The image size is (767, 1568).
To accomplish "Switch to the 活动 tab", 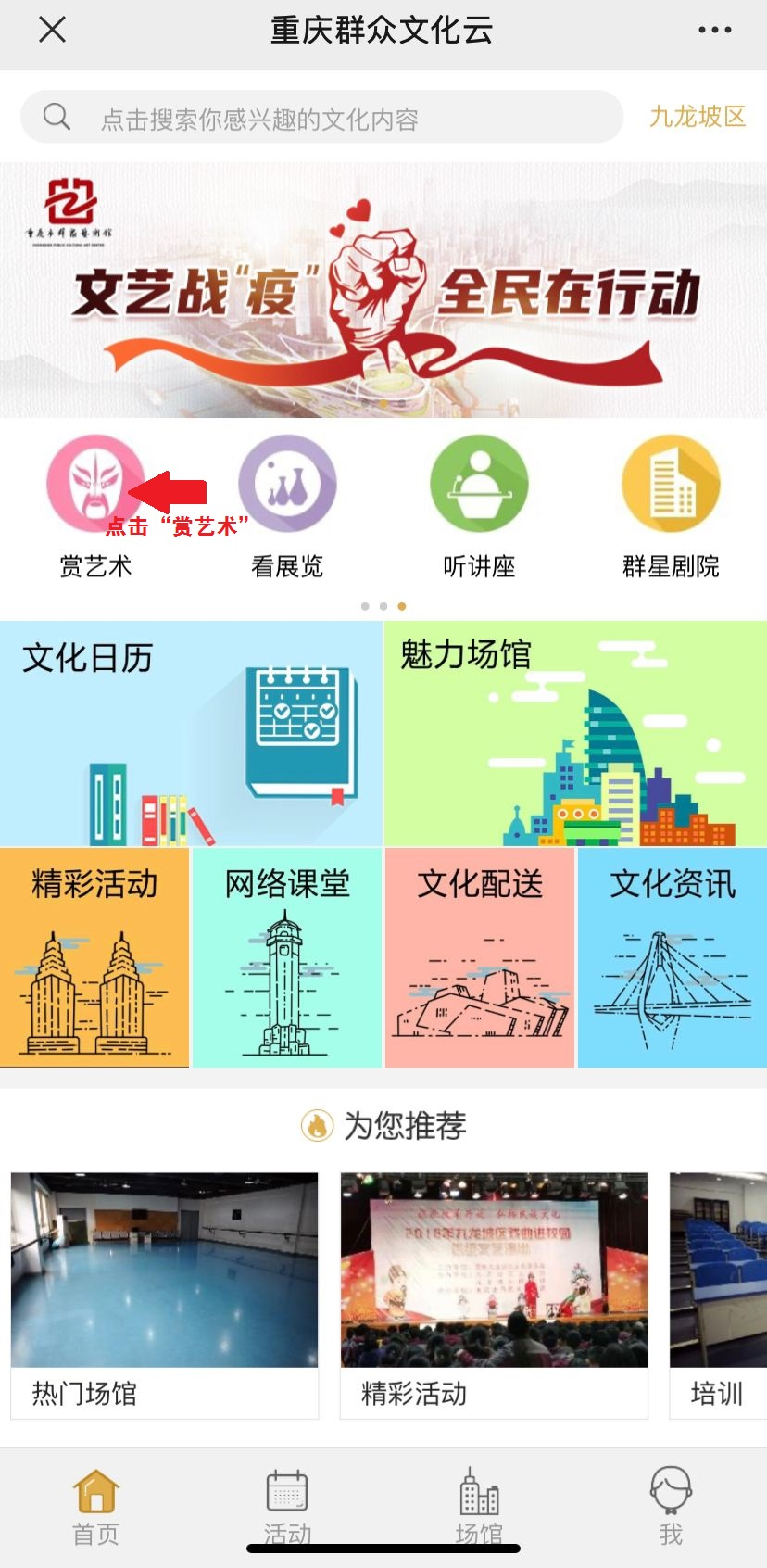I will (287, 1507).
